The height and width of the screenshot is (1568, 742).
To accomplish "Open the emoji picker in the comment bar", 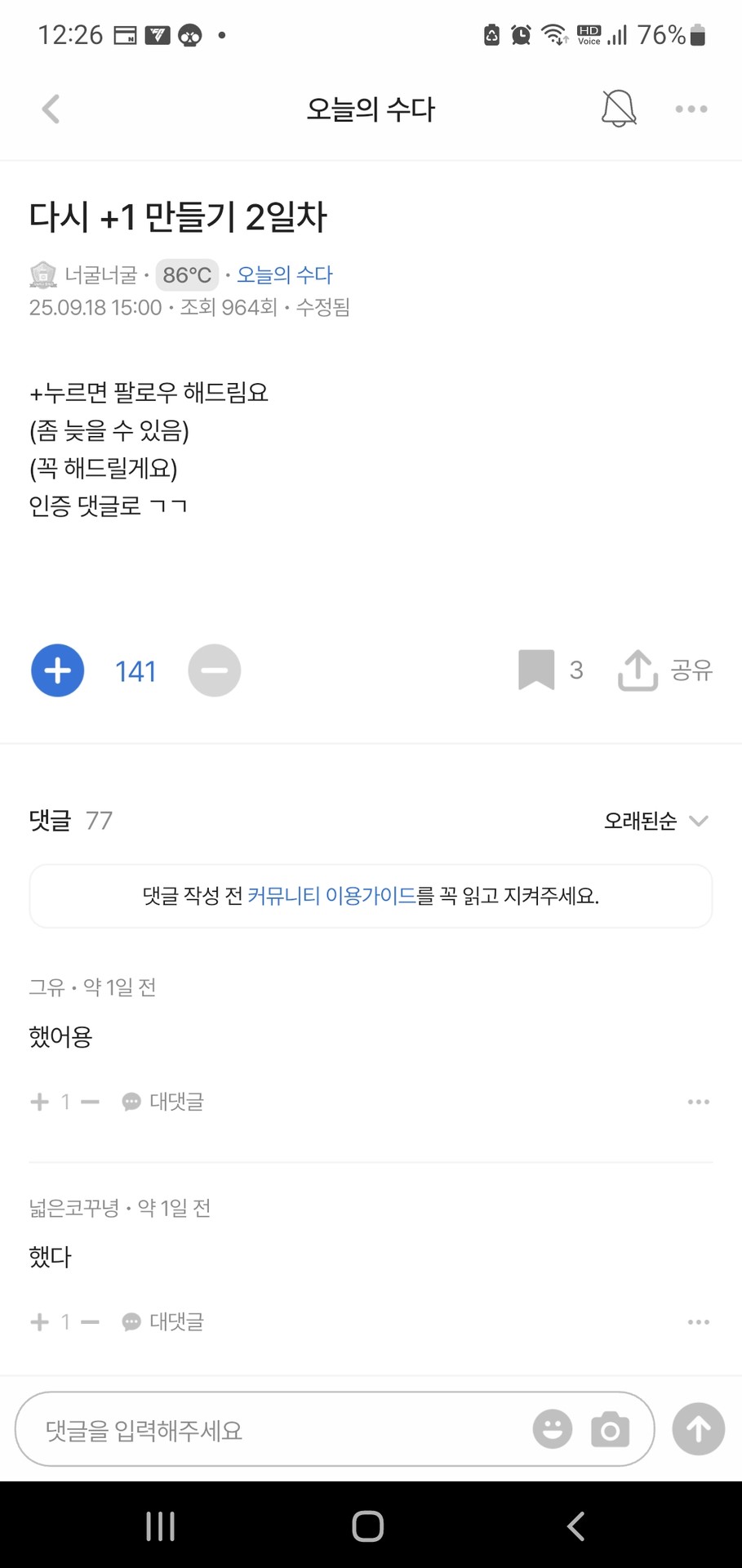I will click(552, 1430).
